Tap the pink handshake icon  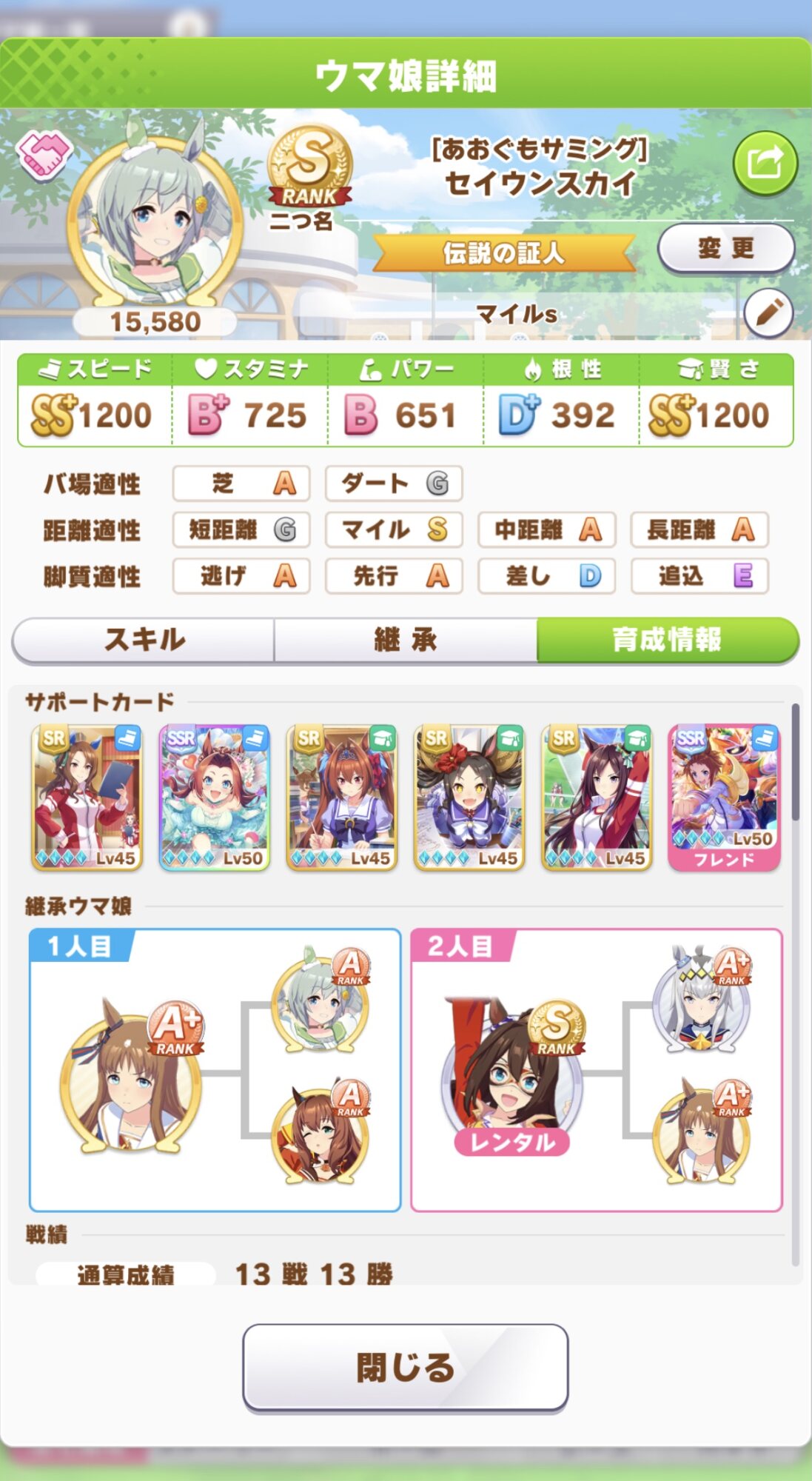43,154
